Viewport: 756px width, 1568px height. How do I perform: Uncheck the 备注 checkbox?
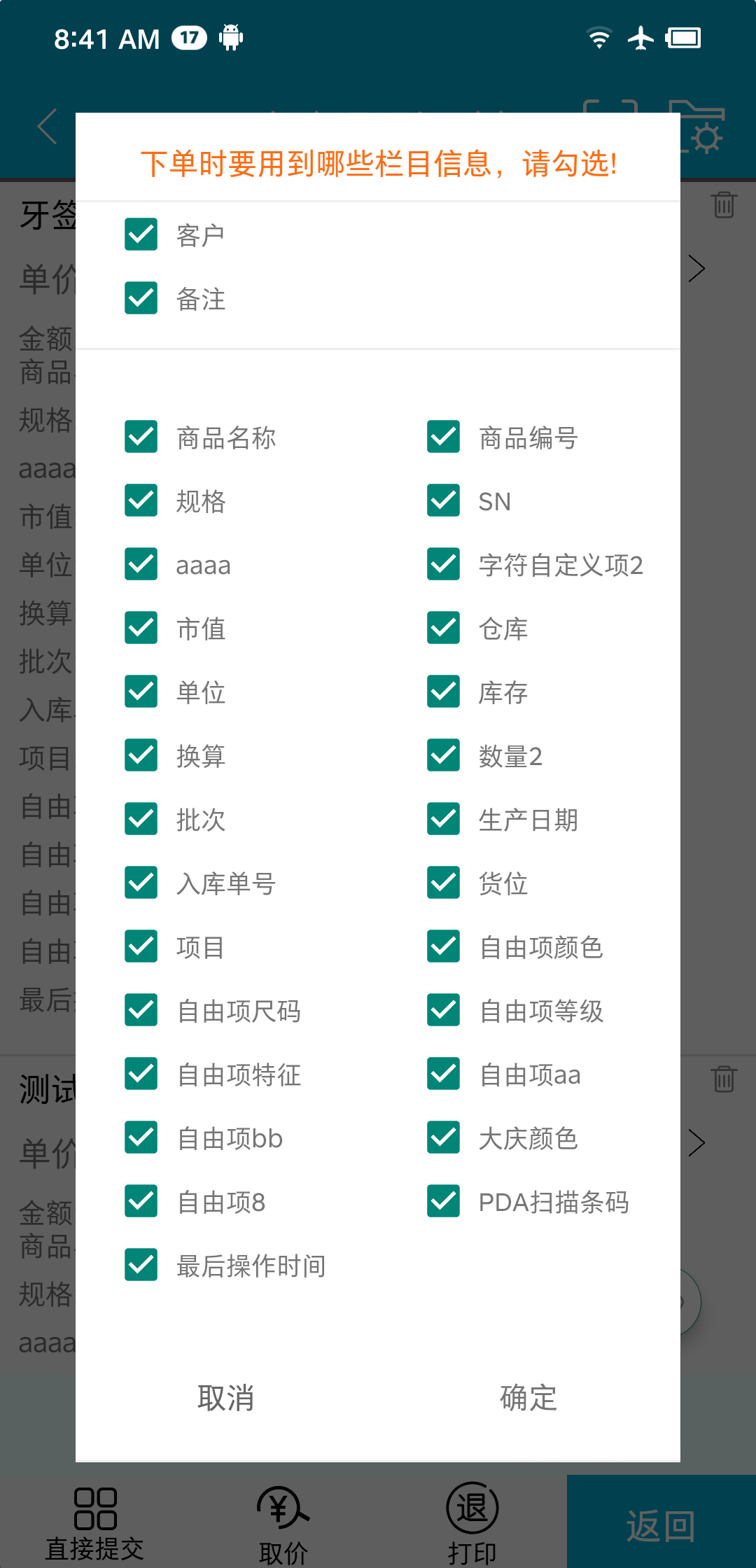tap(141, 298)
